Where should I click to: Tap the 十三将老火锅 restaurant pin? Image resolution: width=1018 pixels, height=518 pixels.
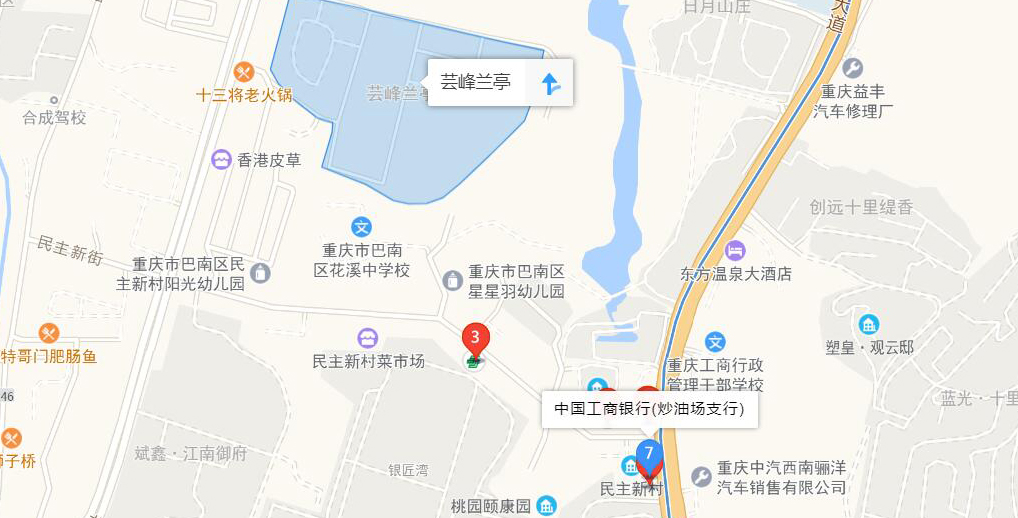click(244, 73)
